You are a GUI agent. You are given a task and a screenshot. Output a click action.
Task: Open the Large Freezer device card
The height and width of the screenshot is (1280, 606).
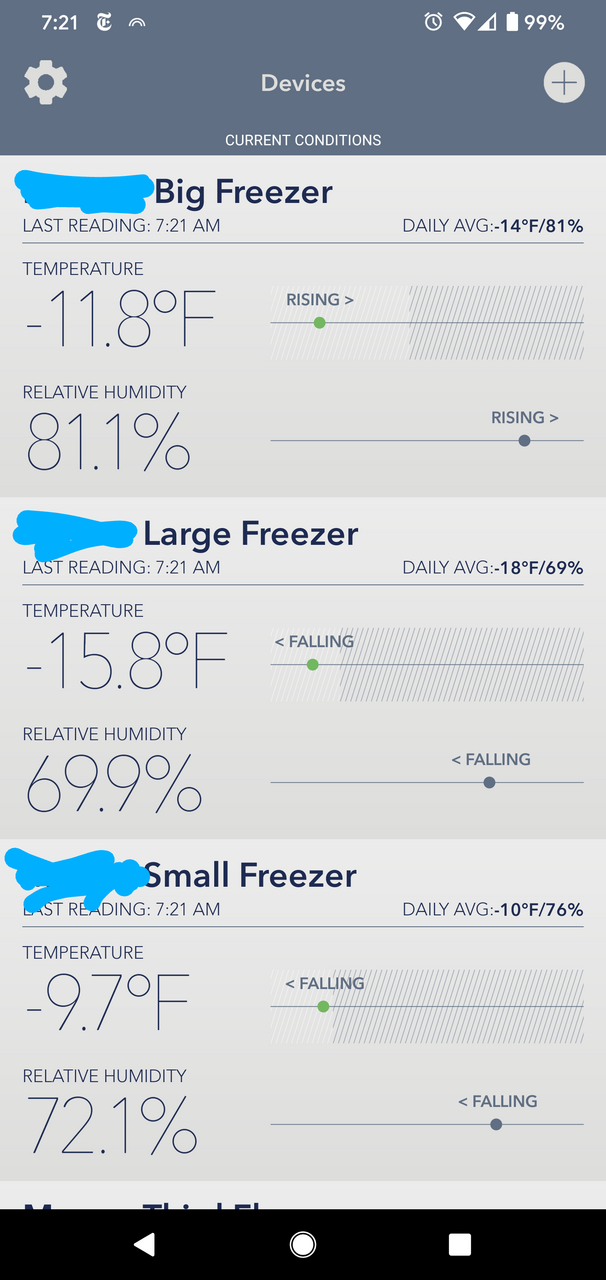click(303, 668)
